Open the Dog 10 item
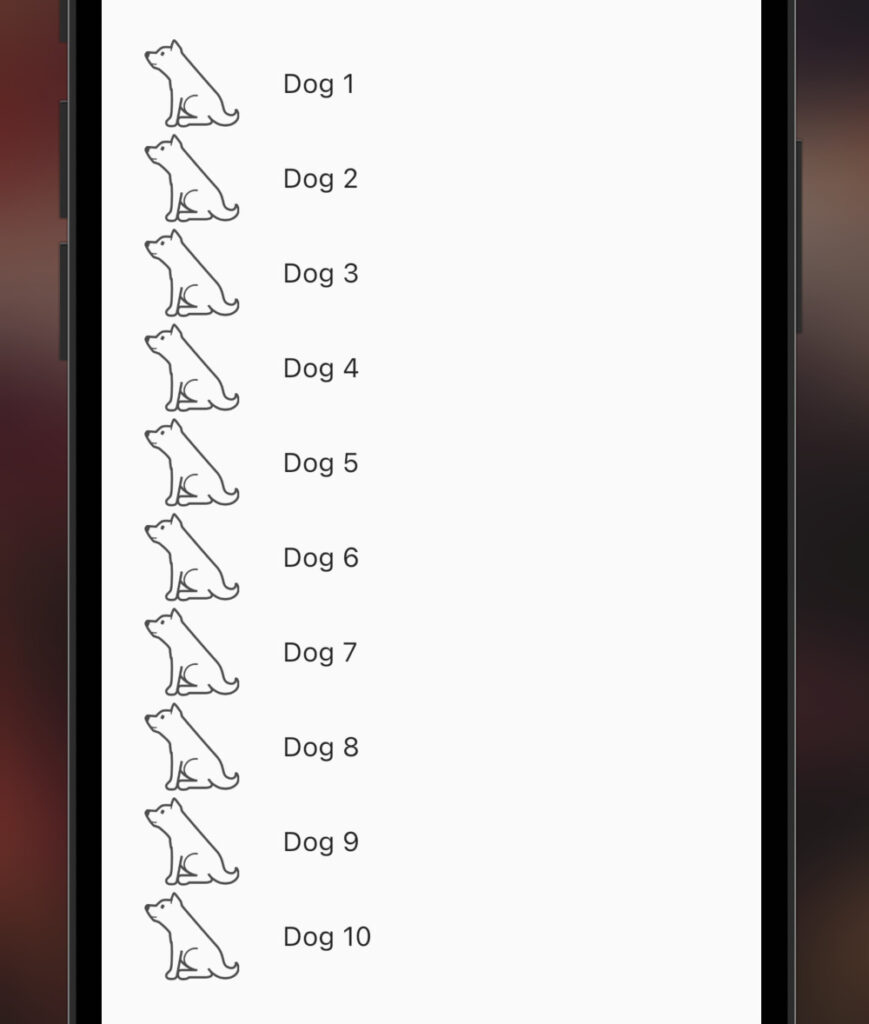The width and height of the screenshot is (869, 1024). [x=326, y=937]
